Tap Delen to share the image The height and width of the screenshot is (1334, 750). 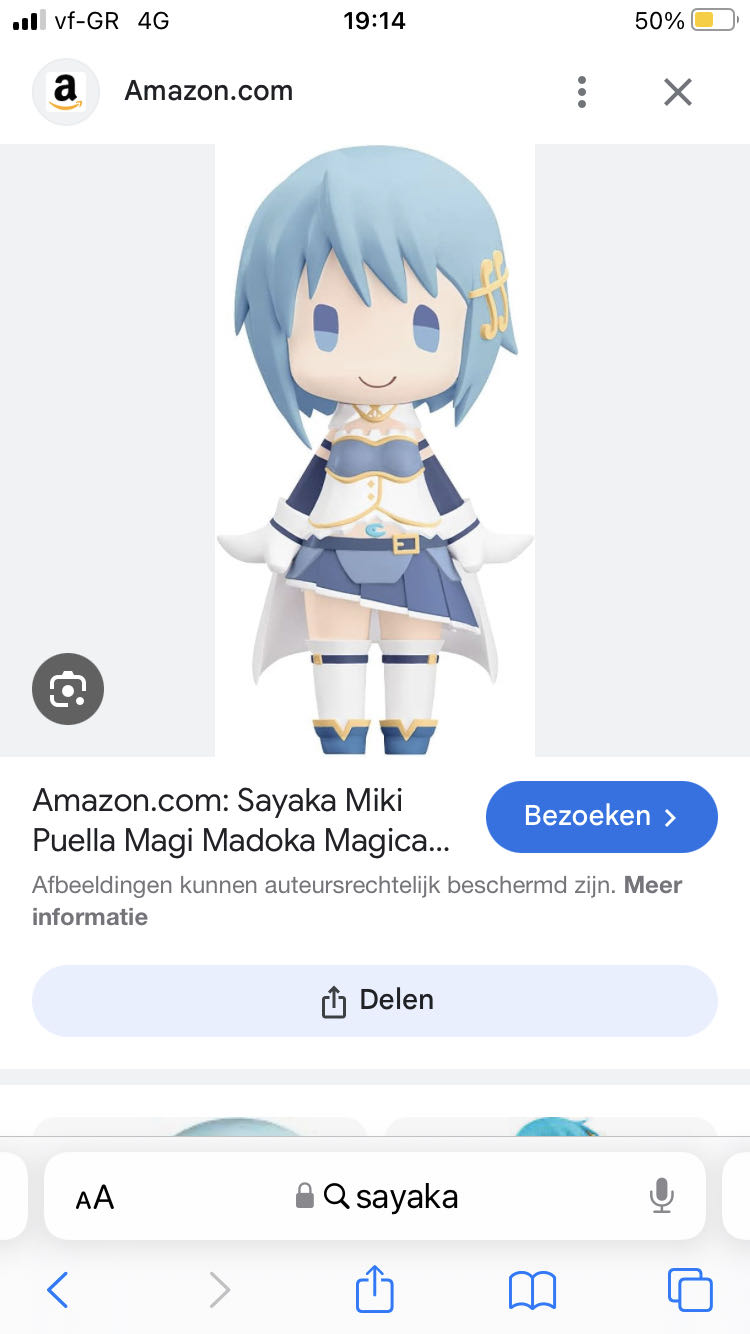click(x=374, y=1000)
